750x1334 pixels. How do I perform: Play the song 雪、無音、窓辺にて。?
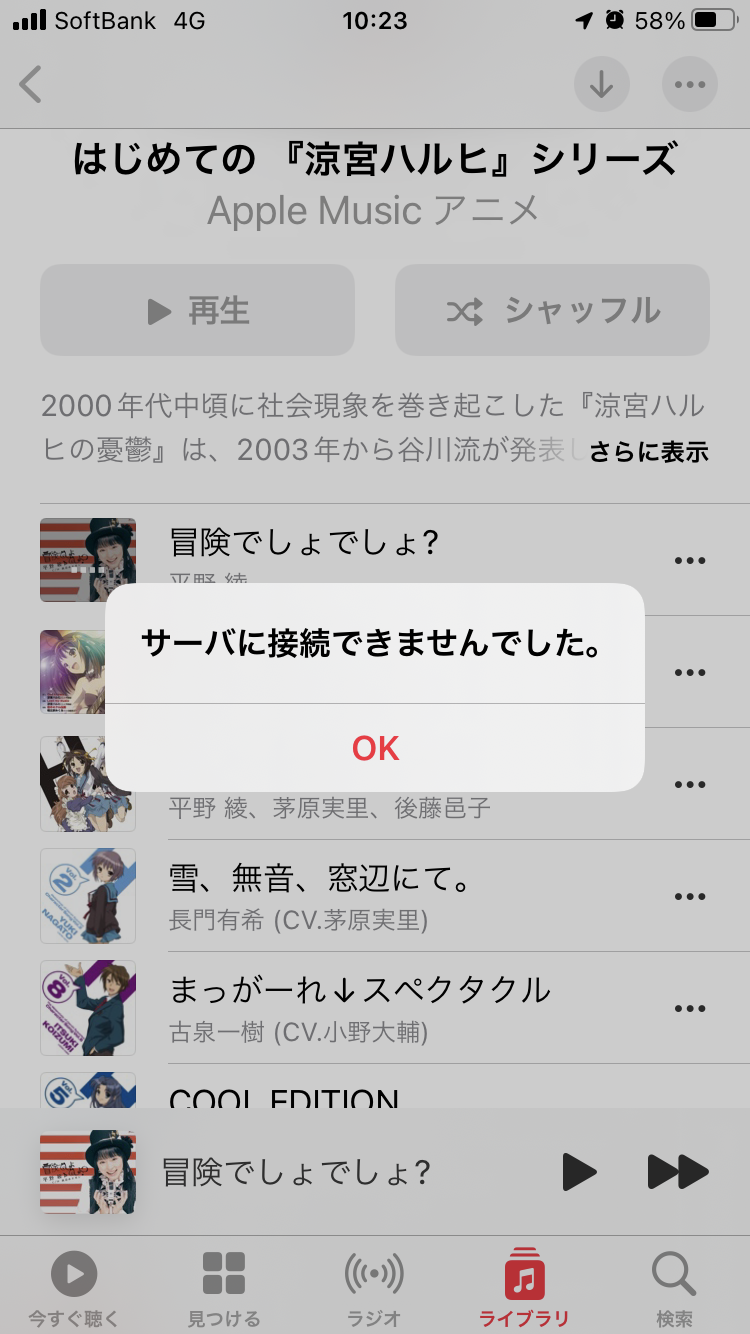tap(320, 895)
